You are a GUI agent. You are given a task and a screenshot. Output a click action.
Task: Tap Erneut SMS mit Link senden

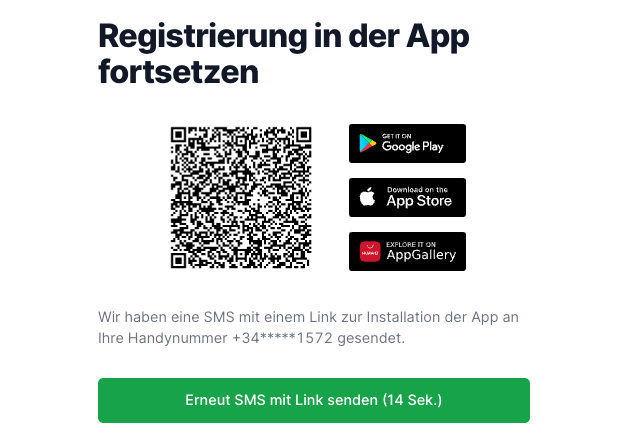coord(313,400)
